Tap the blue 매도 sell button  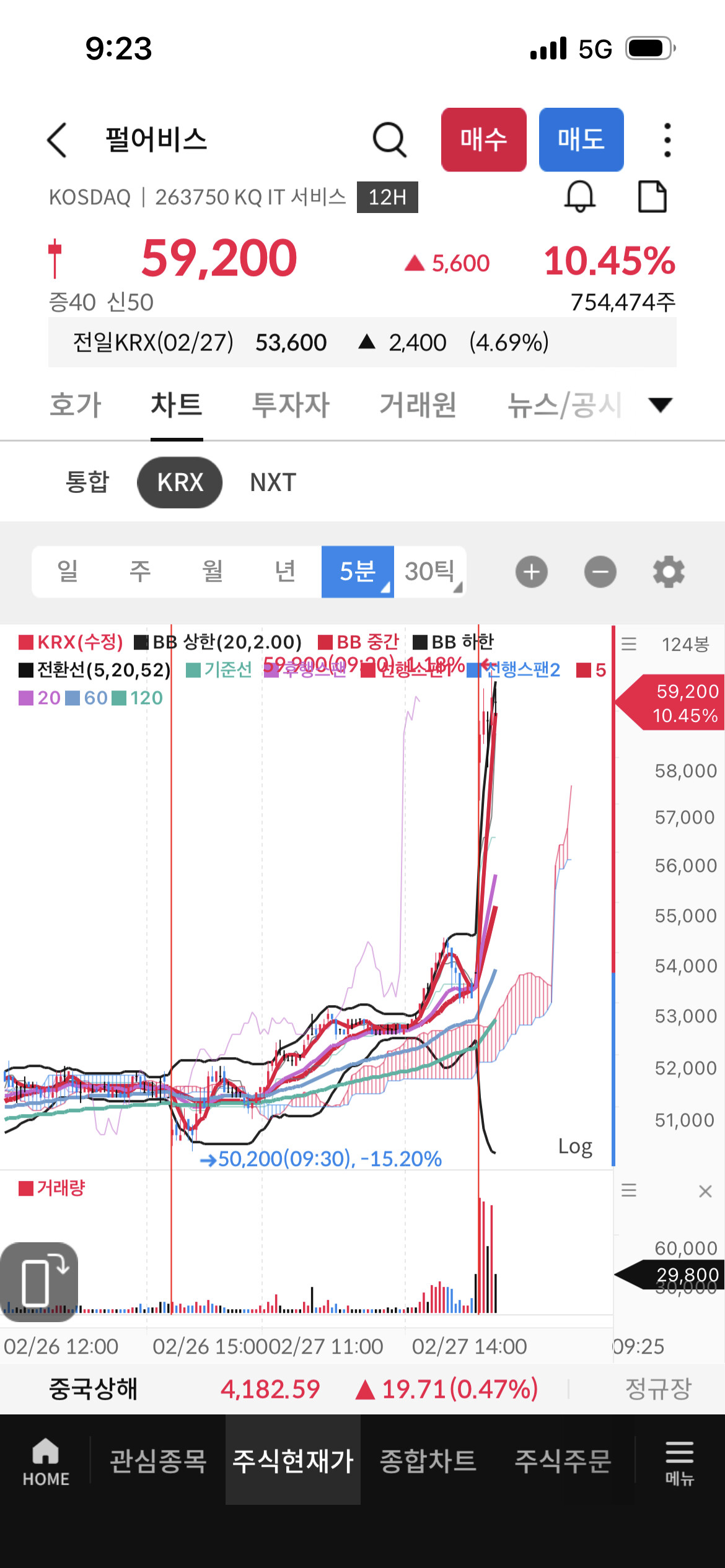click(581, 139)
